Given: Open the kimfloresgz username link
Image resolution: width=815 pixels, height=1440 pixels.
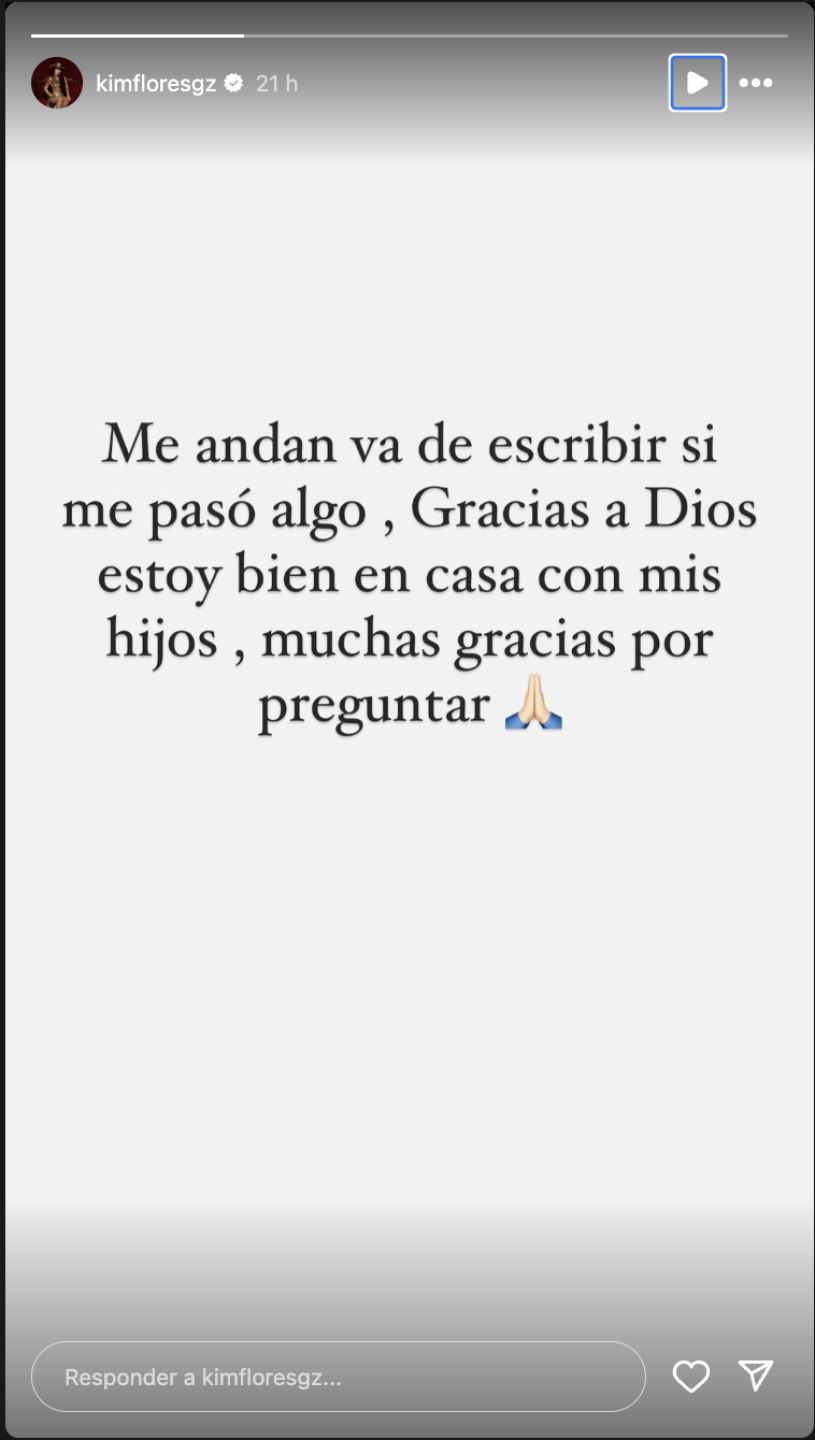Looking at the screenshot, I should [x=156, y=84].
